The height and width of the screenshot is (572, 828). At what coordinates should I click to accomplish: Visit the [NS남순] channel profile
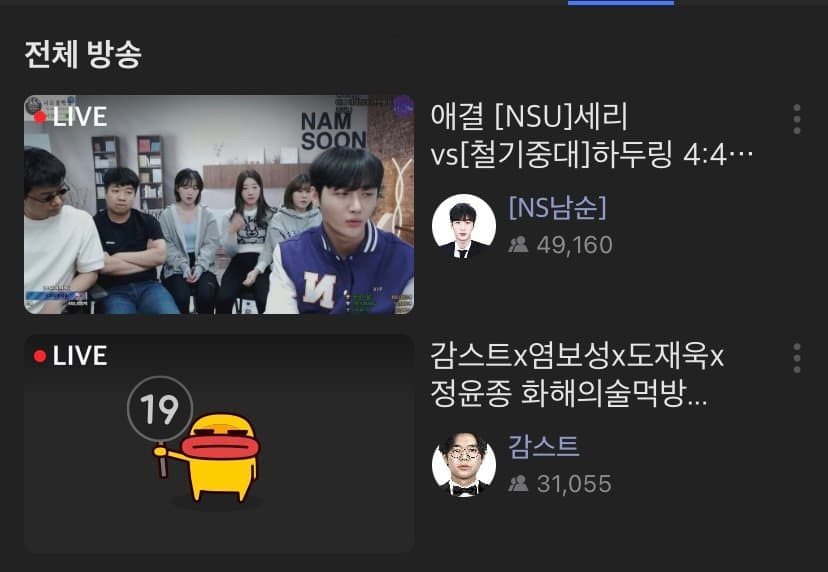point(463,226)
